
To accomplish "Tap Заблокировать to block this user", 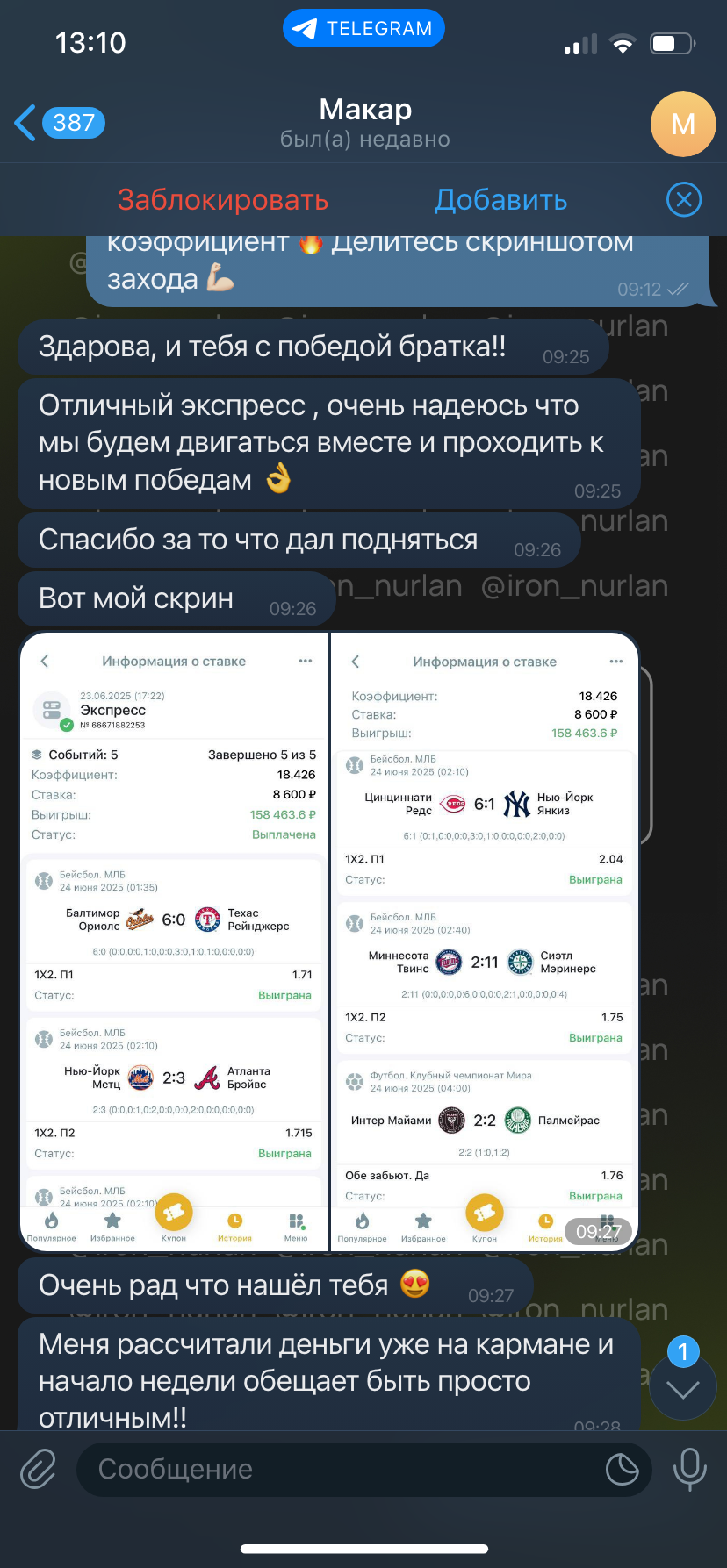I will 223,200.
